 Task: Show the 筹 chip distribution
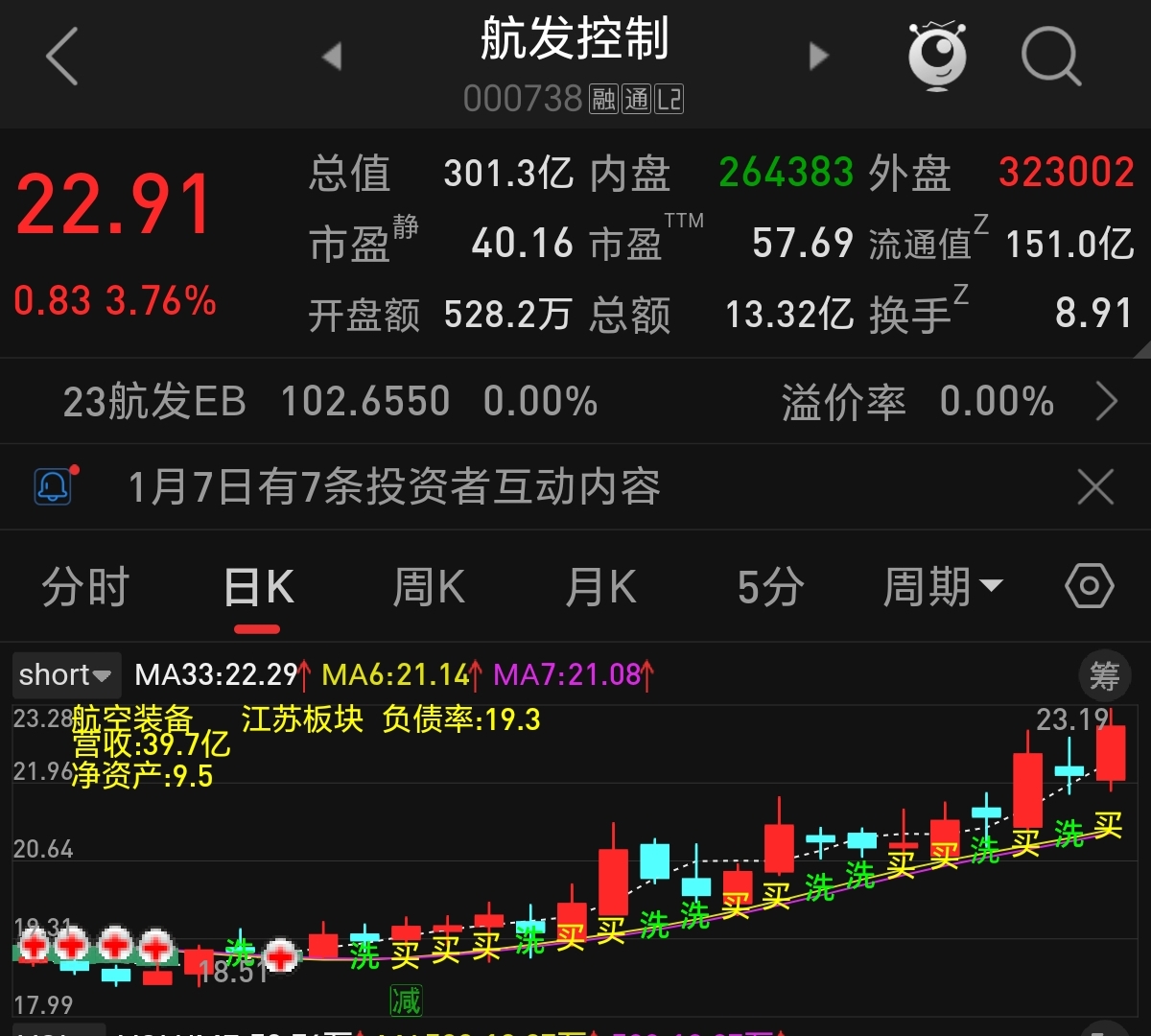tap(1104, 676)
